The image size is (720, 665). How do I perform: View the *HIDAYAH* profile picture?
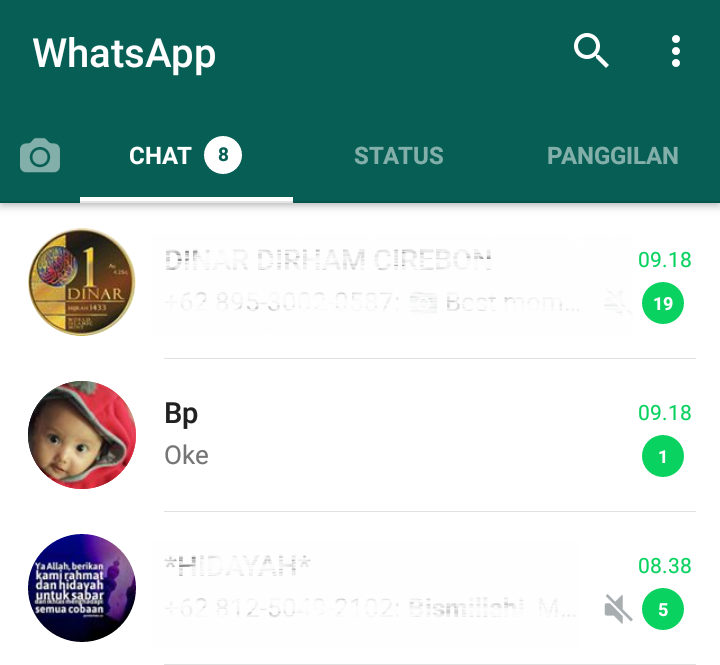[82, 587]
